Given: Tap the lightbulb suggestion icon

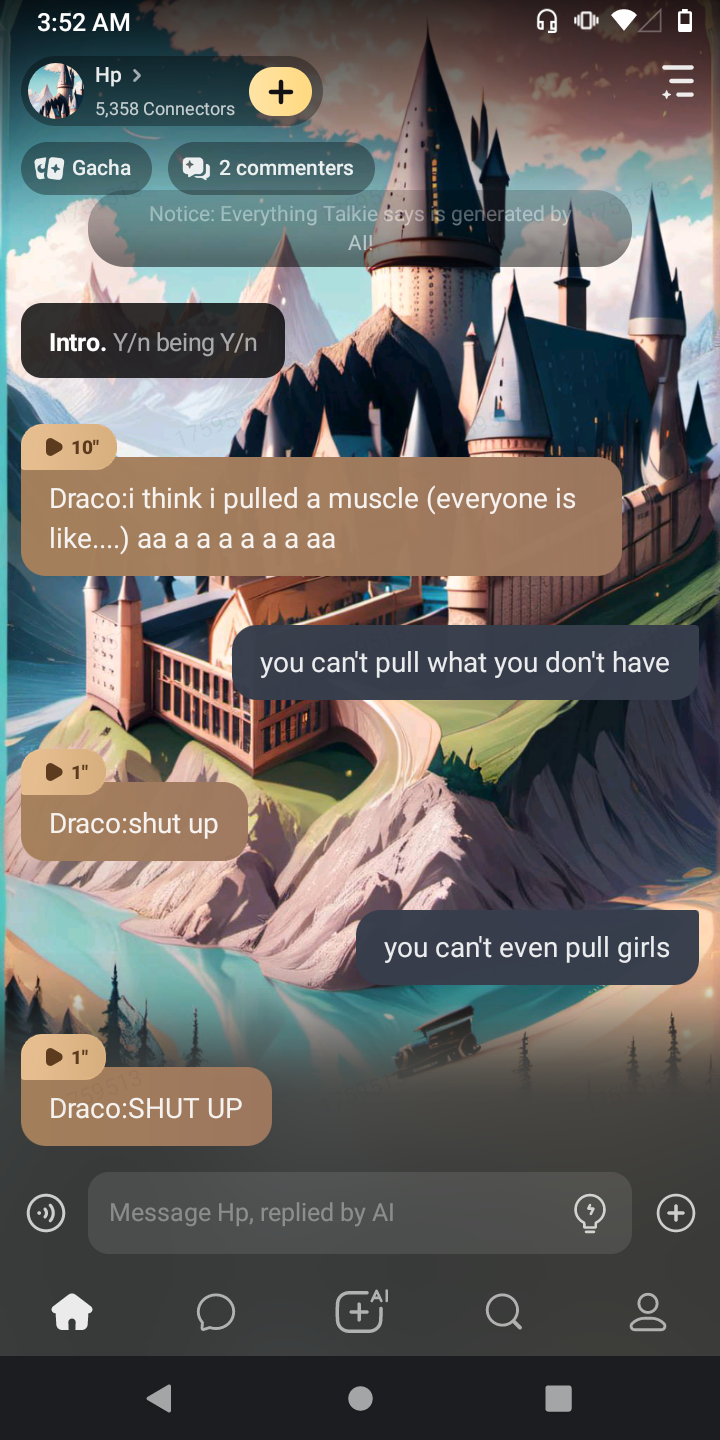Looking at the screenshot, I should point(590,1213).
